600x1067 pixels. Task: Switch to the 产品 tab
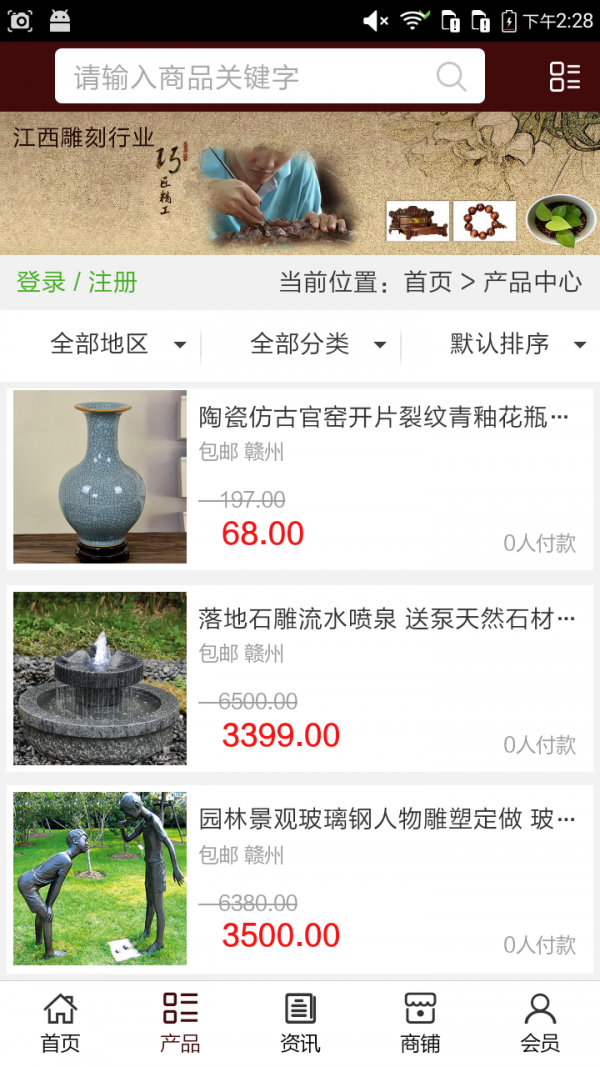(x=180, y=1023)
